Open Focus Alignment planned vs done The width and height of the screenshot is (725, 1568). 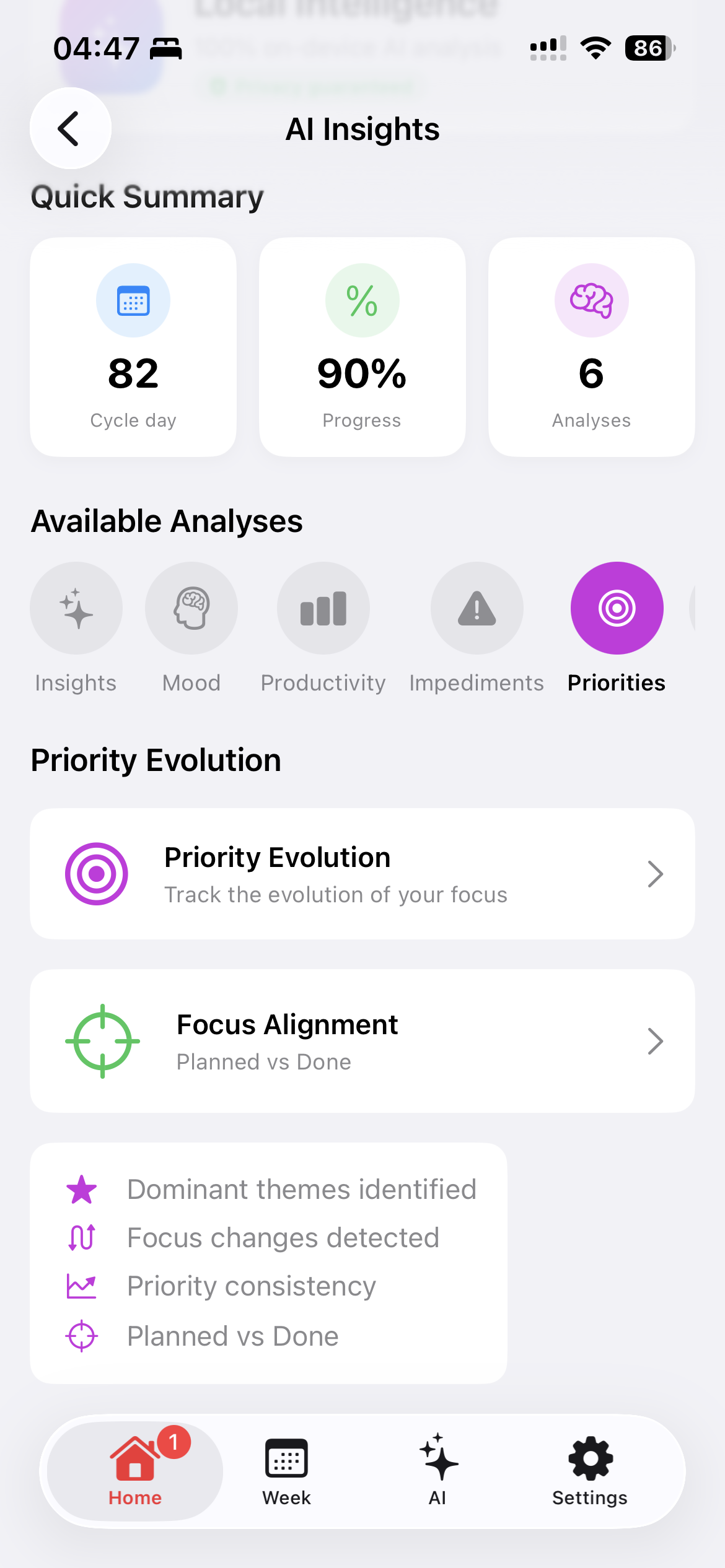(362, 1041)
